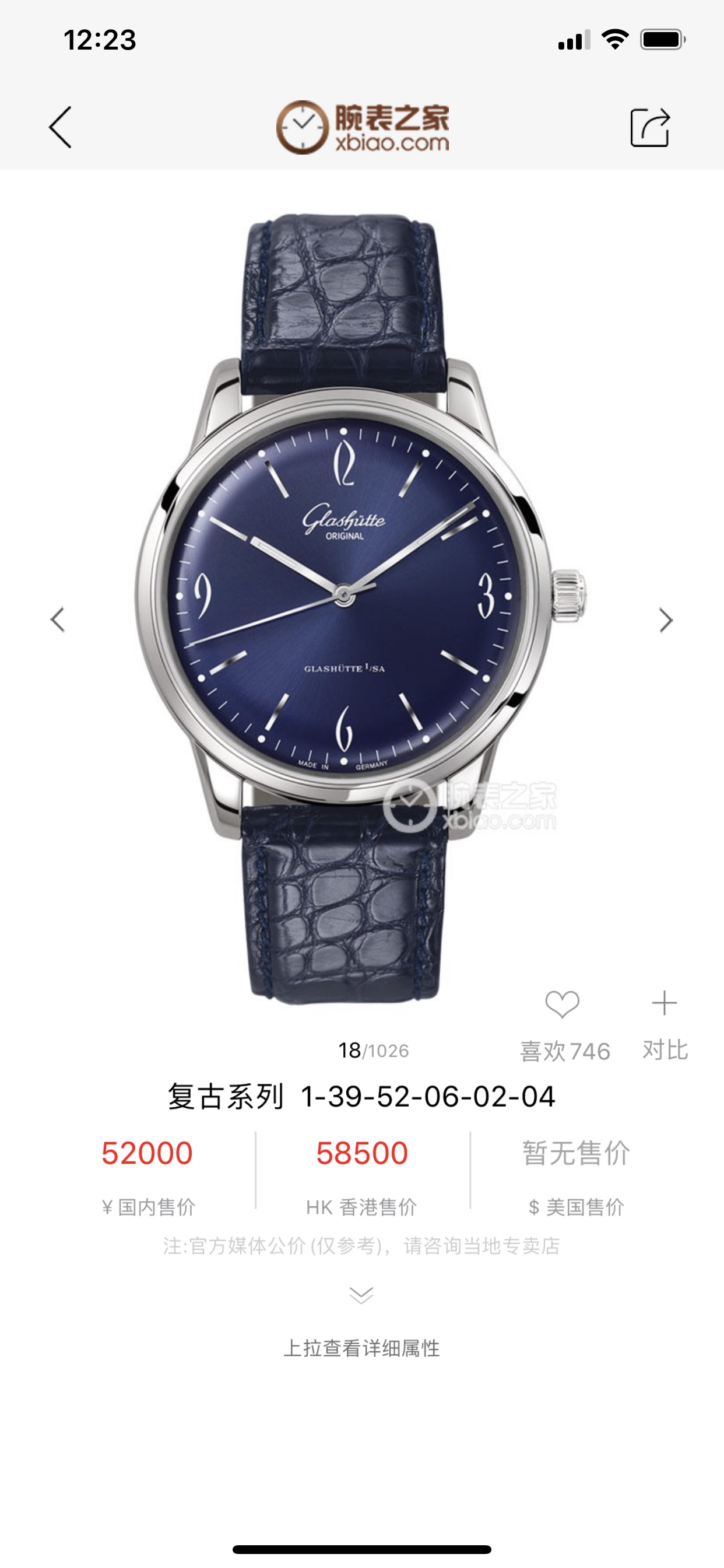
Task: Share this watch page
Action: 650,127
